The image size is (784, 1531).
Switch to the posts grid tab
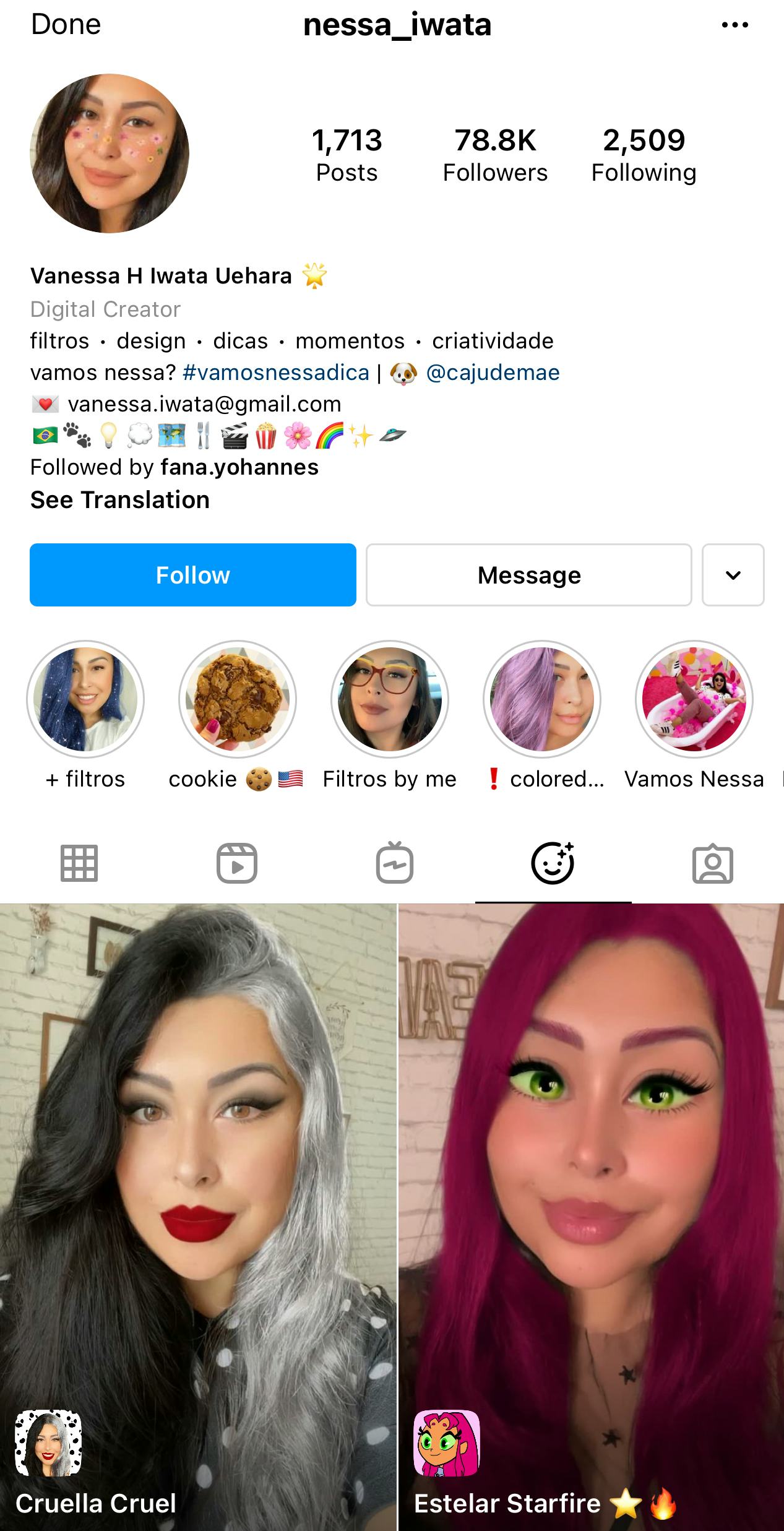(x=79, y=863)
